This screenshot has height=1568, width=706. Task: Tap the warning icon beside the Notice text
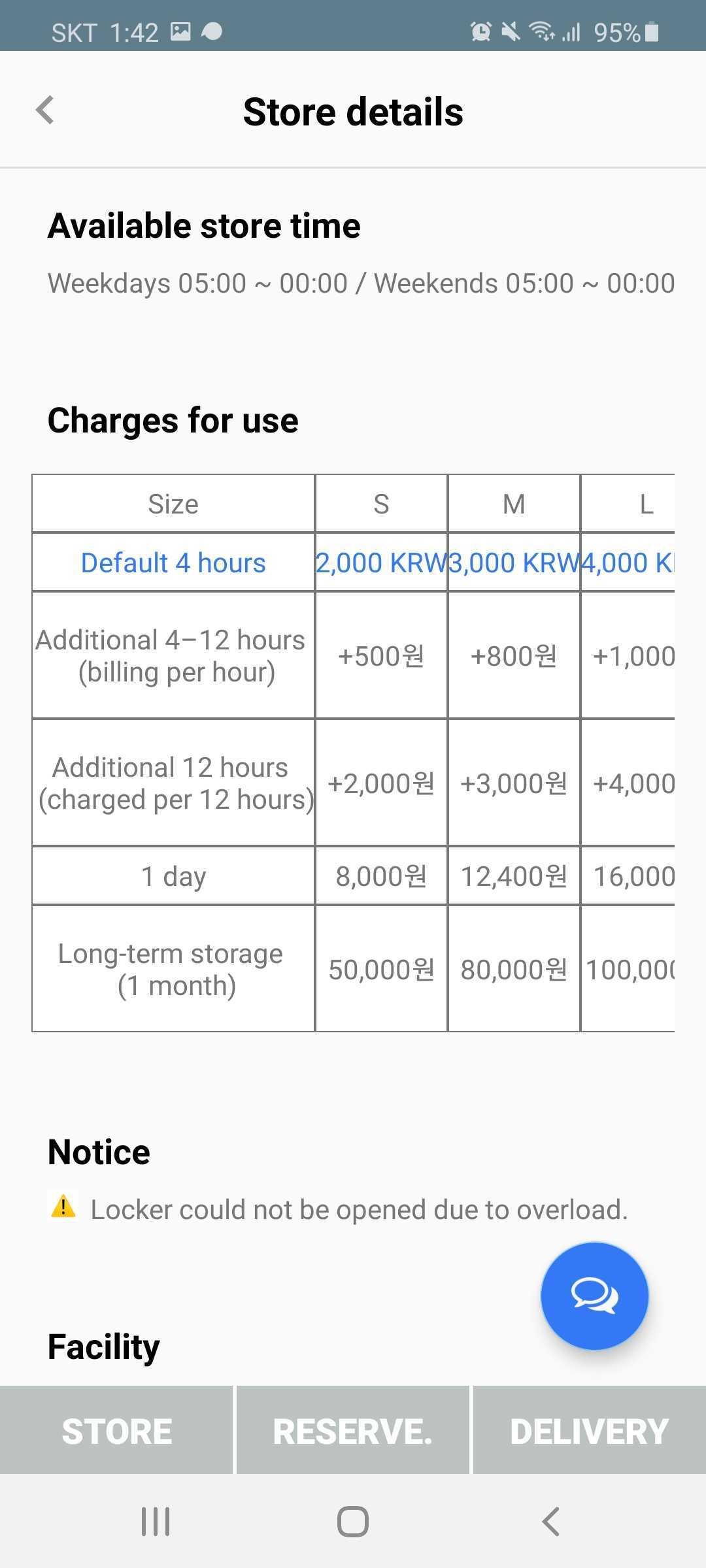[x=63, y=1207]
